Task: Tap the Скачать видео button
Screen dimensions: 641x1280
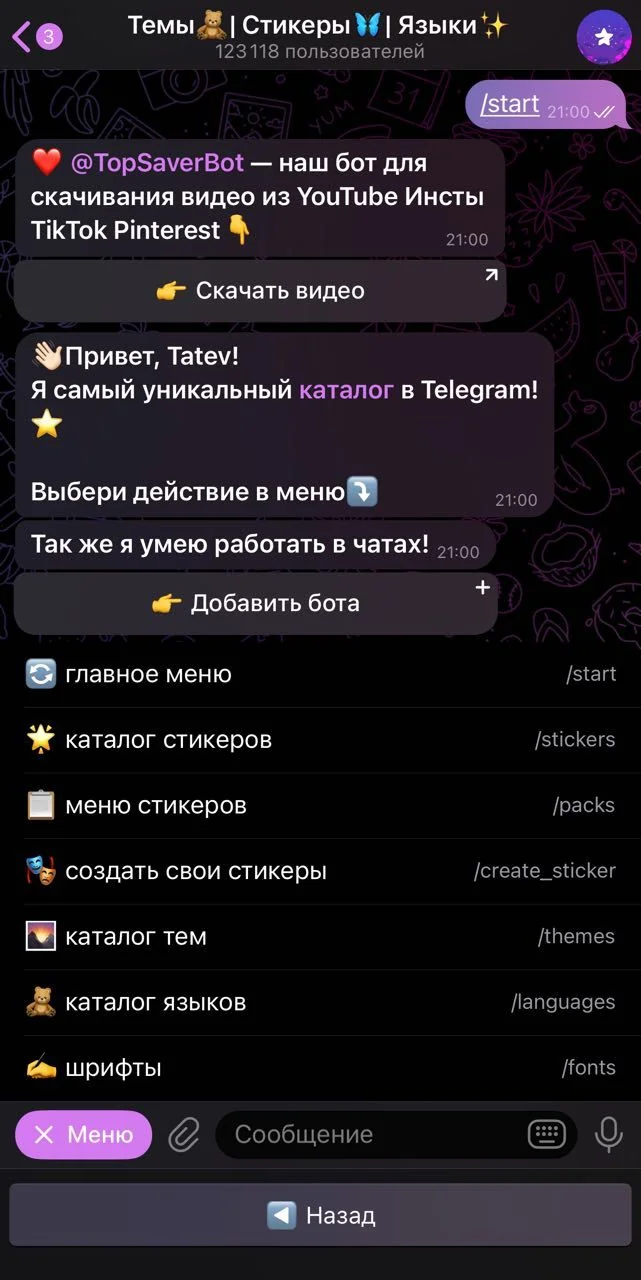Action: (260, 291)
